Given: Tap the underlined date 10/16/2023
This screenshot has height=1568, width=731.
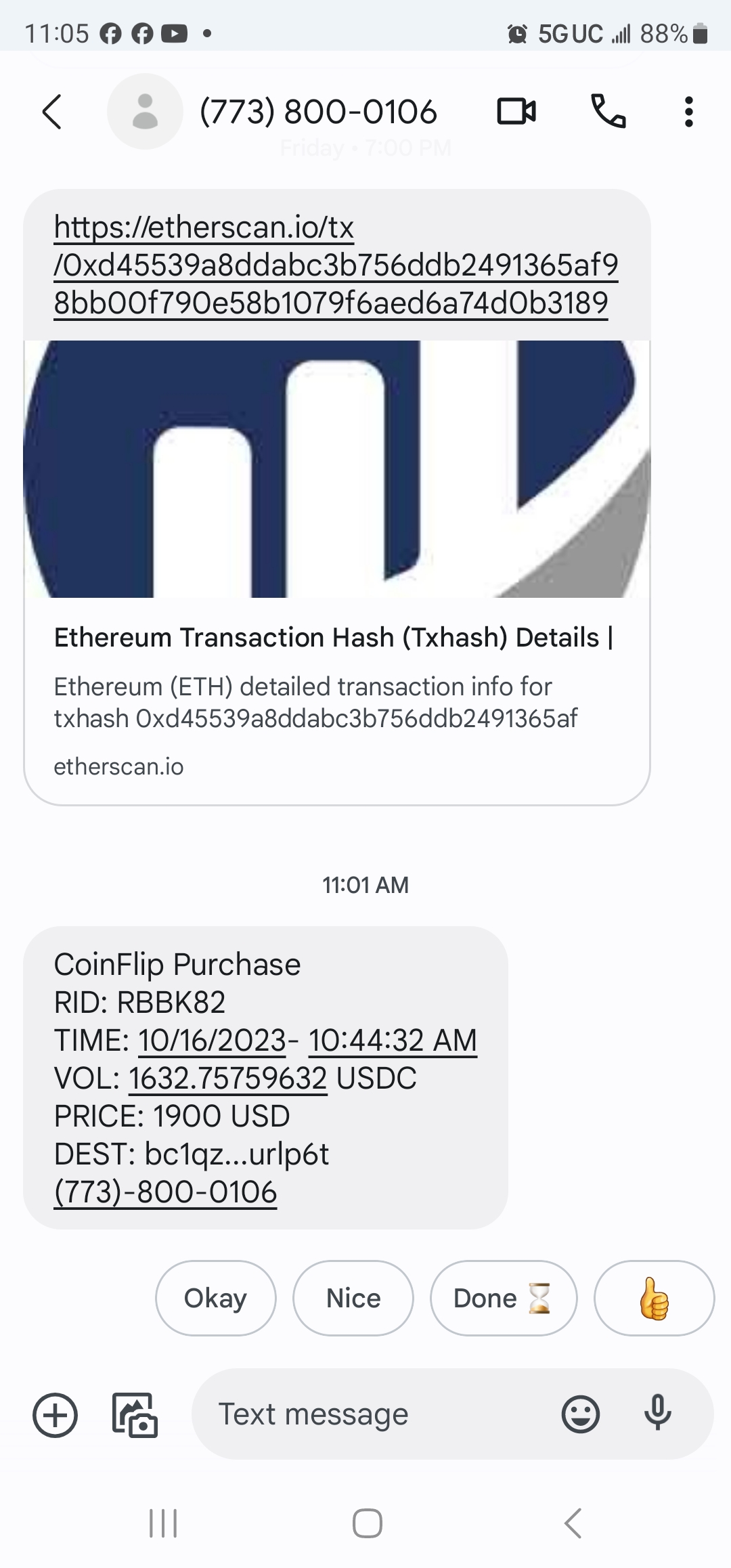Looking at the screenshot, I should tap(212, 1041).
